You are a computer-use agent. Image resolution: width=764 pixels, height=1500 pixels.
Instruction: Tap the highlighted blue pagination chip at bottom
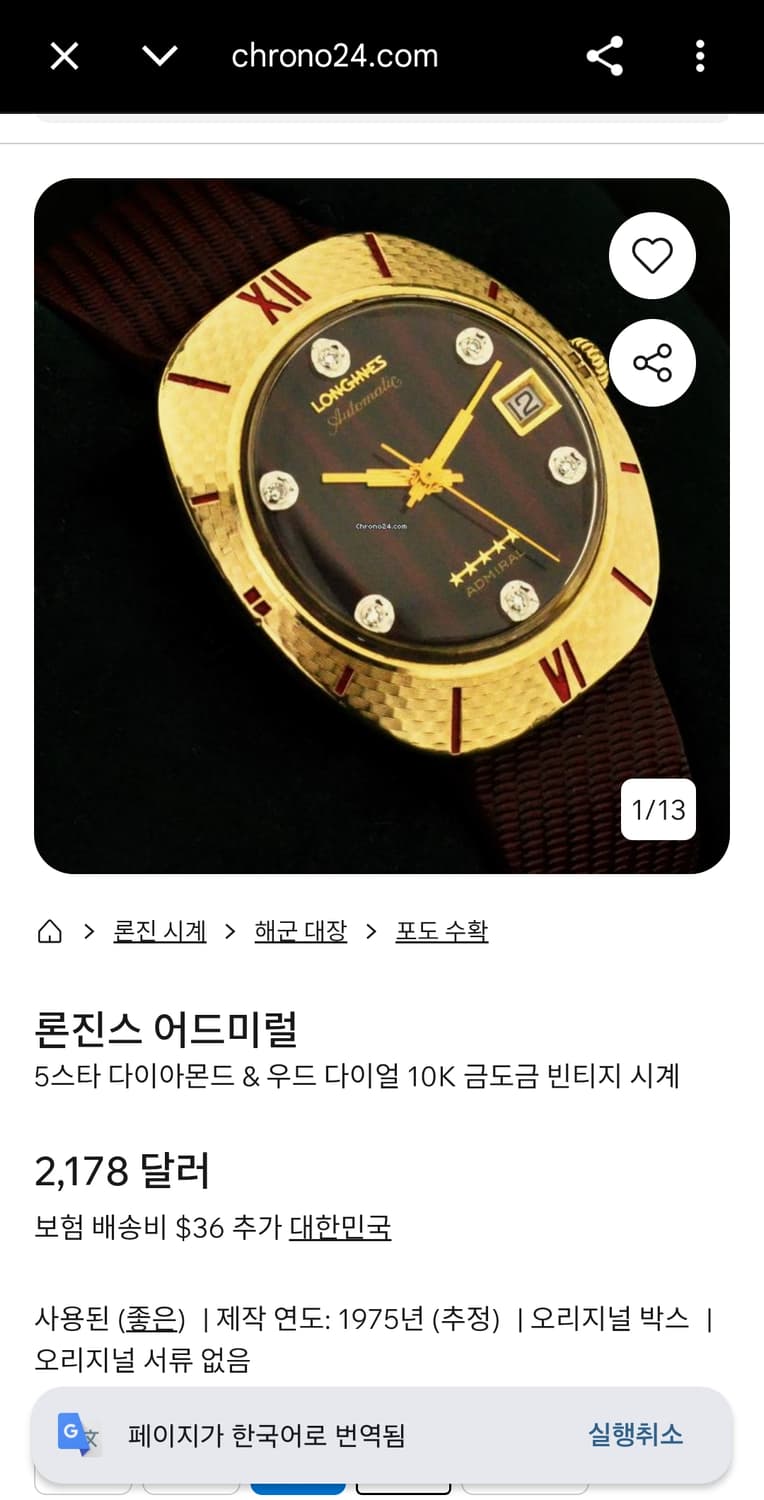click(x=298, y=1489)
